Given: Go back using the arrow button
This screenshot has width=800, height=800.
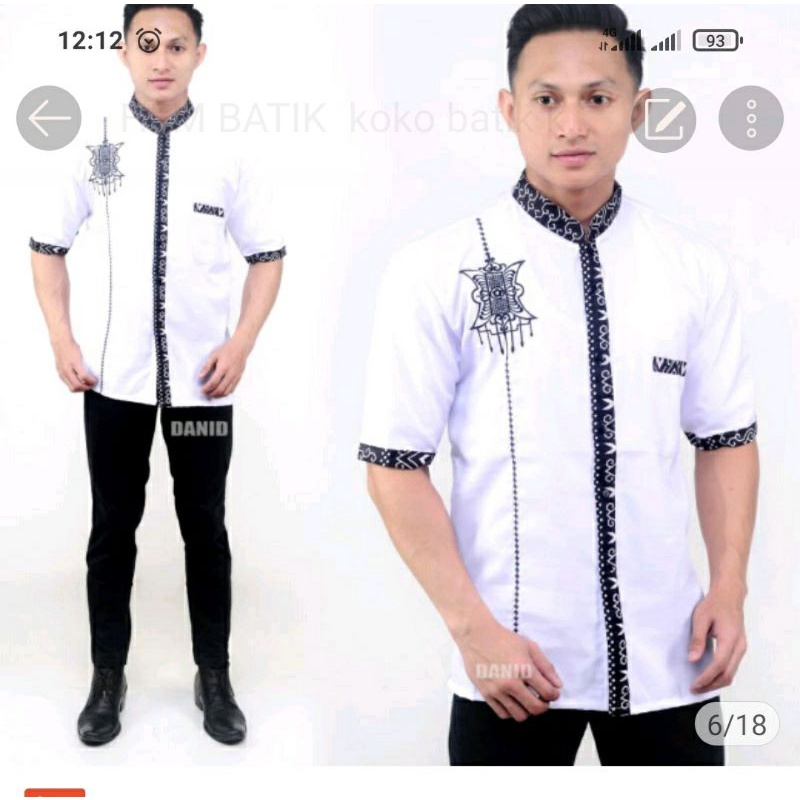Looking at the screenshot, I should 48,119.
